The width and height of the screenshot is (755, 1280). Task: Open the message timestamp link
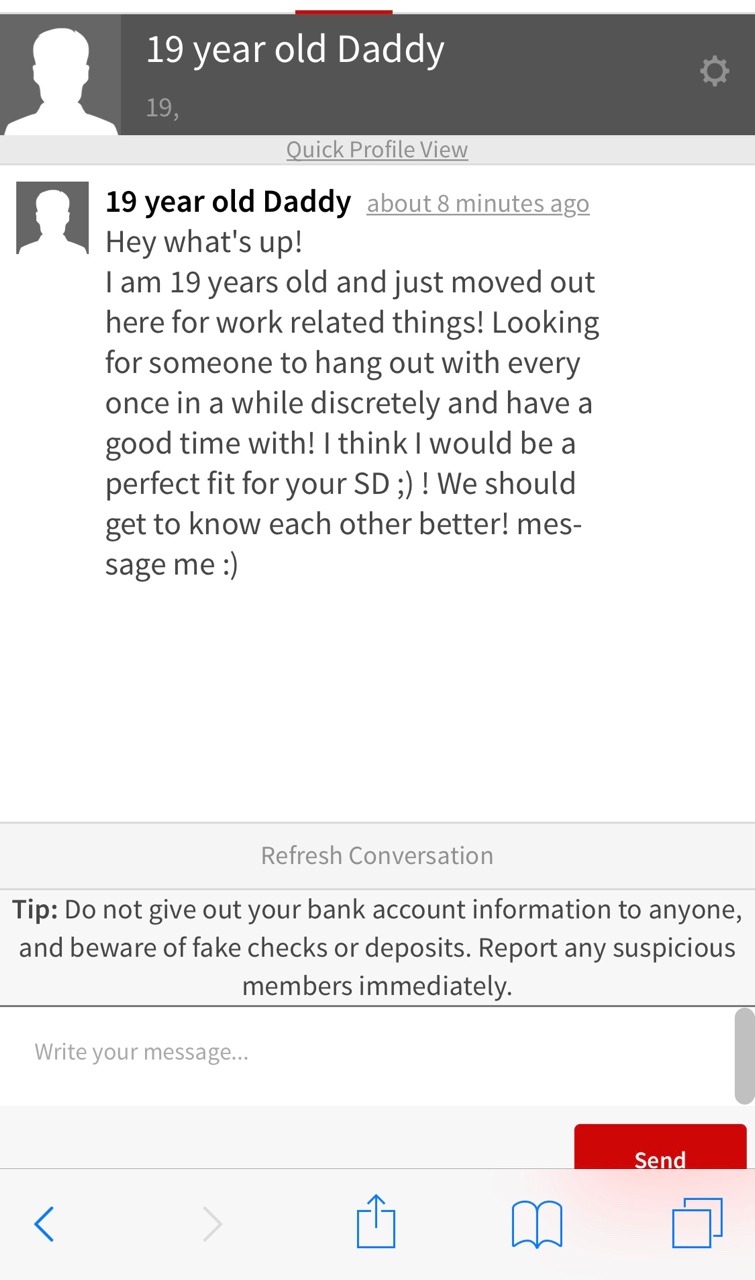(x=478, y=204)
